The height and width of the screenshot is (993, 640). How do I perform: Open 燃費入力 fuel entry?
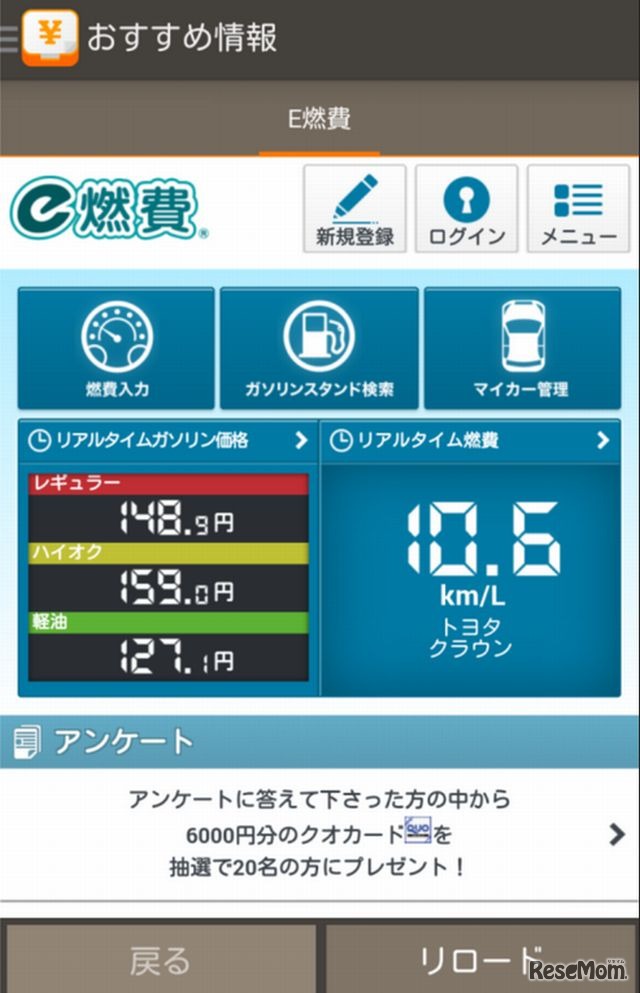click(117, 348)
